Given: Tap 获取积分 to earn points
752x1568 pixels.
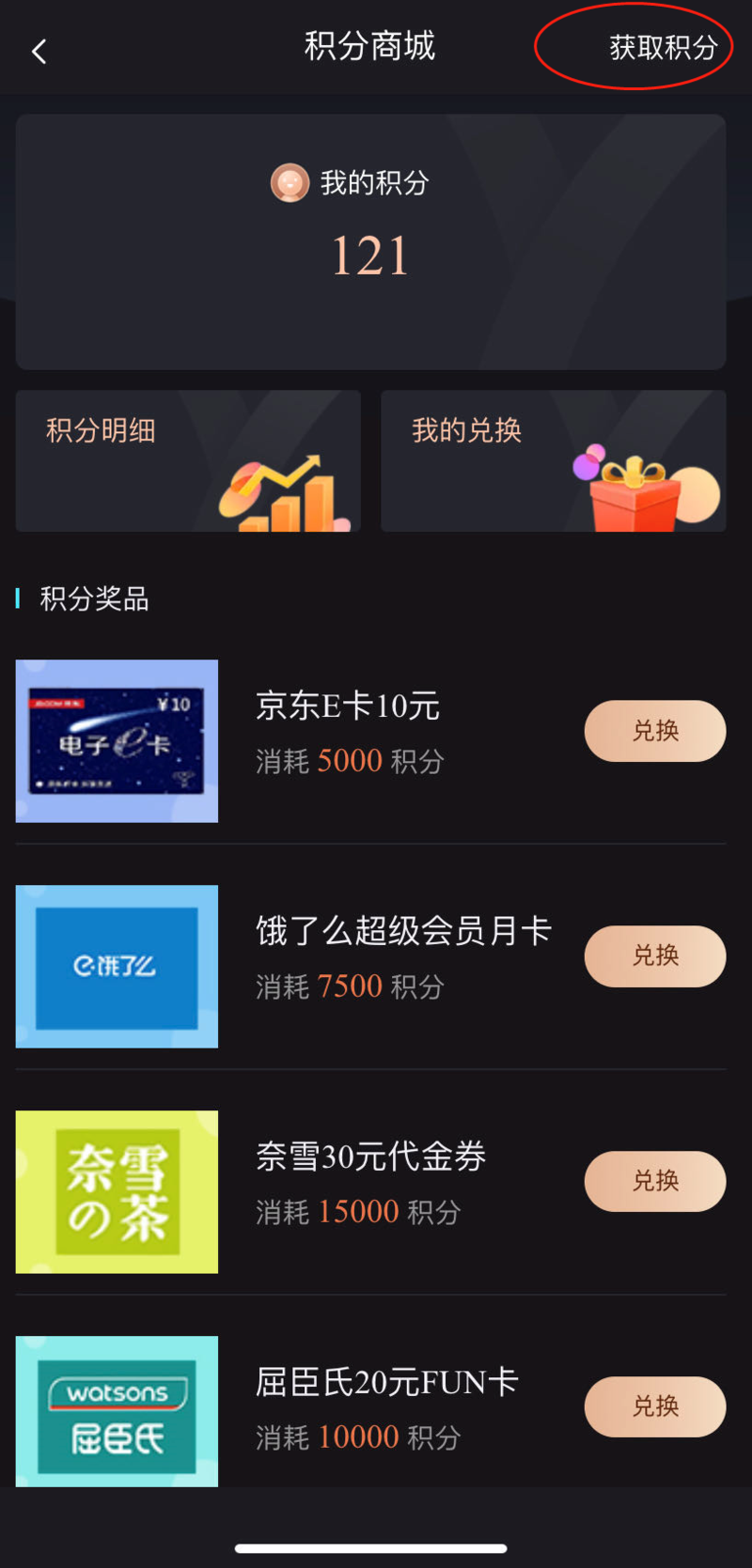Looking at the screenshot, I should point(663,47).
